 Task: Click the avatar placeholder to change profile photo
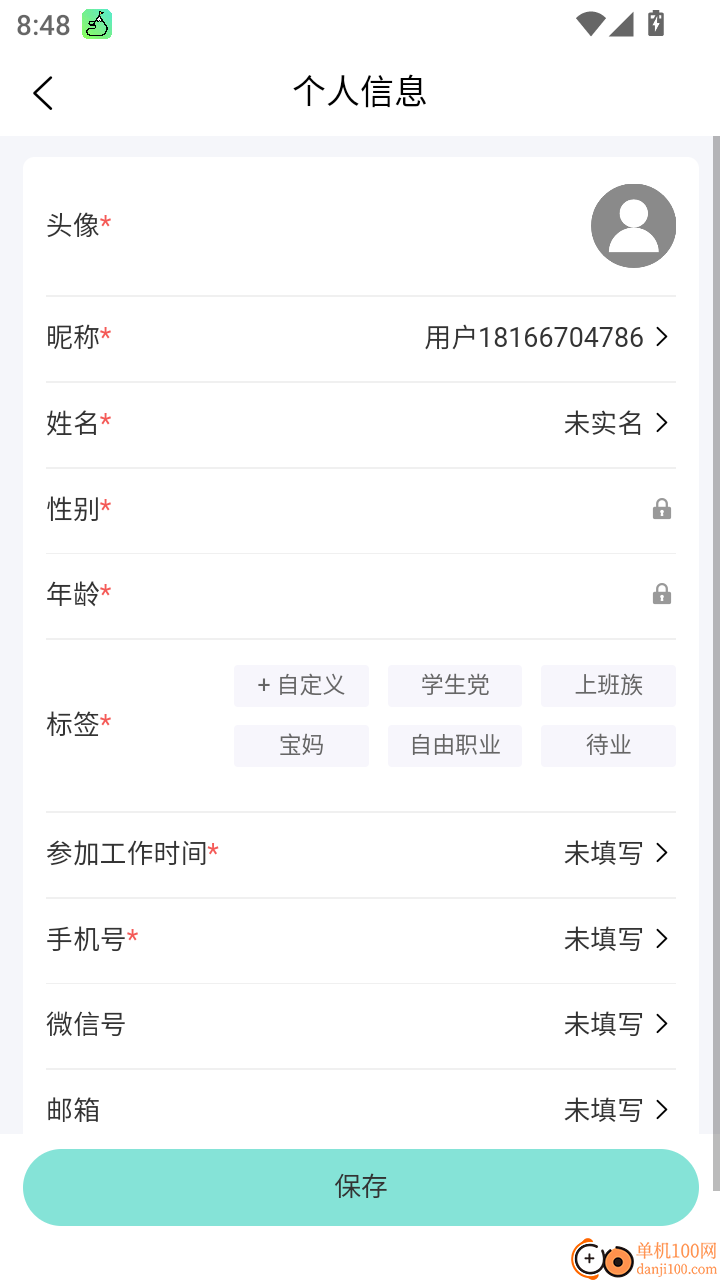click(633, 225)
